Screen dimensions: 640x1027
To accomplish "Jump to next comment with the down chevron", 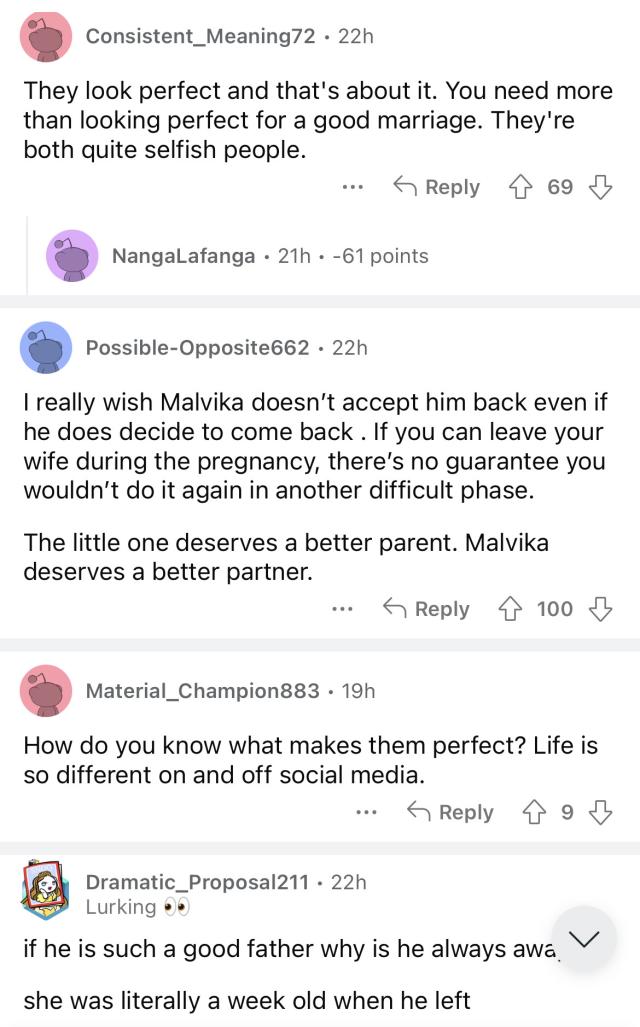I will click(584, 939).
